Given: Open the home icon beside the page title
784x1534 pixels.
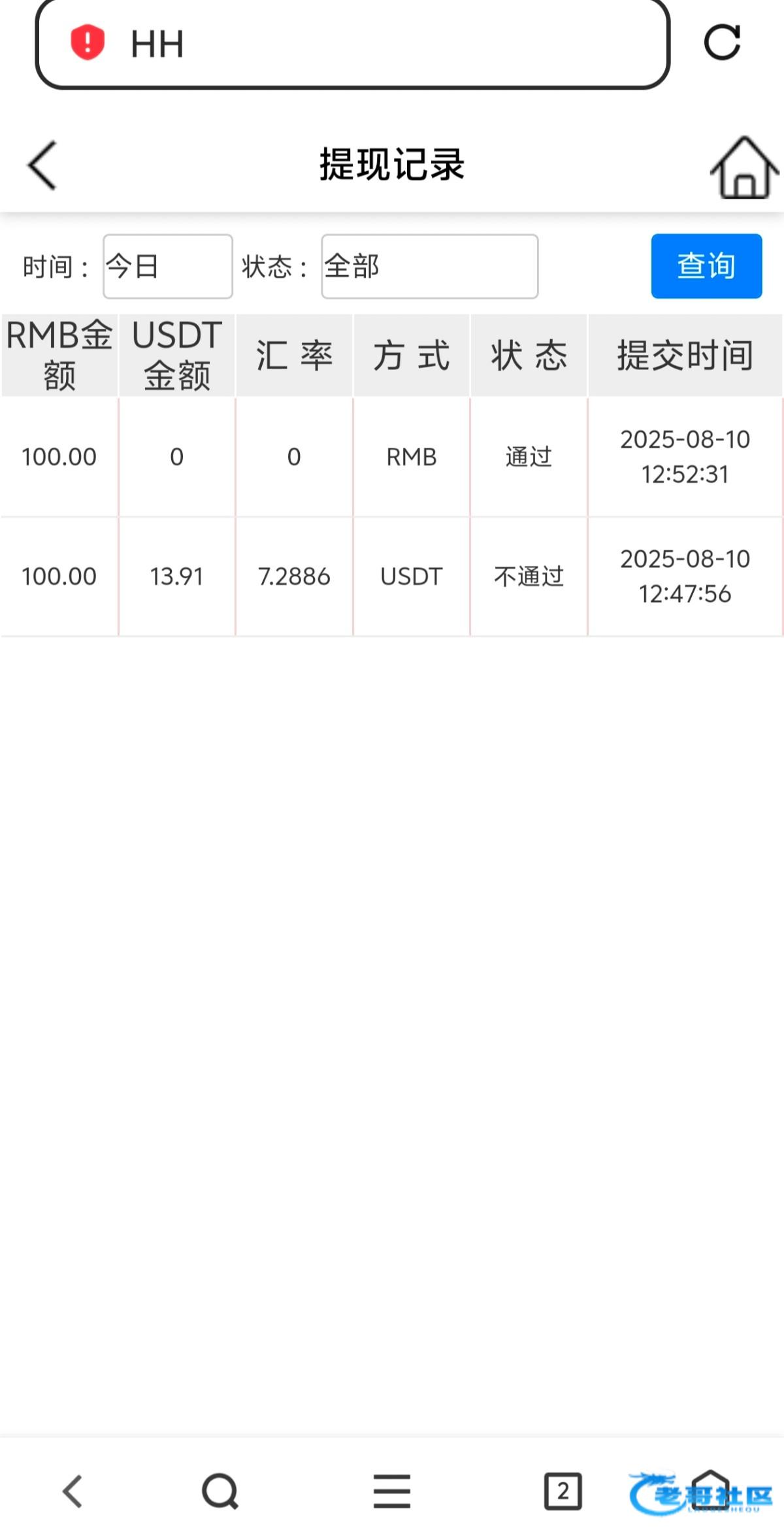Looking at the screenshot, I should click(744, 167).
